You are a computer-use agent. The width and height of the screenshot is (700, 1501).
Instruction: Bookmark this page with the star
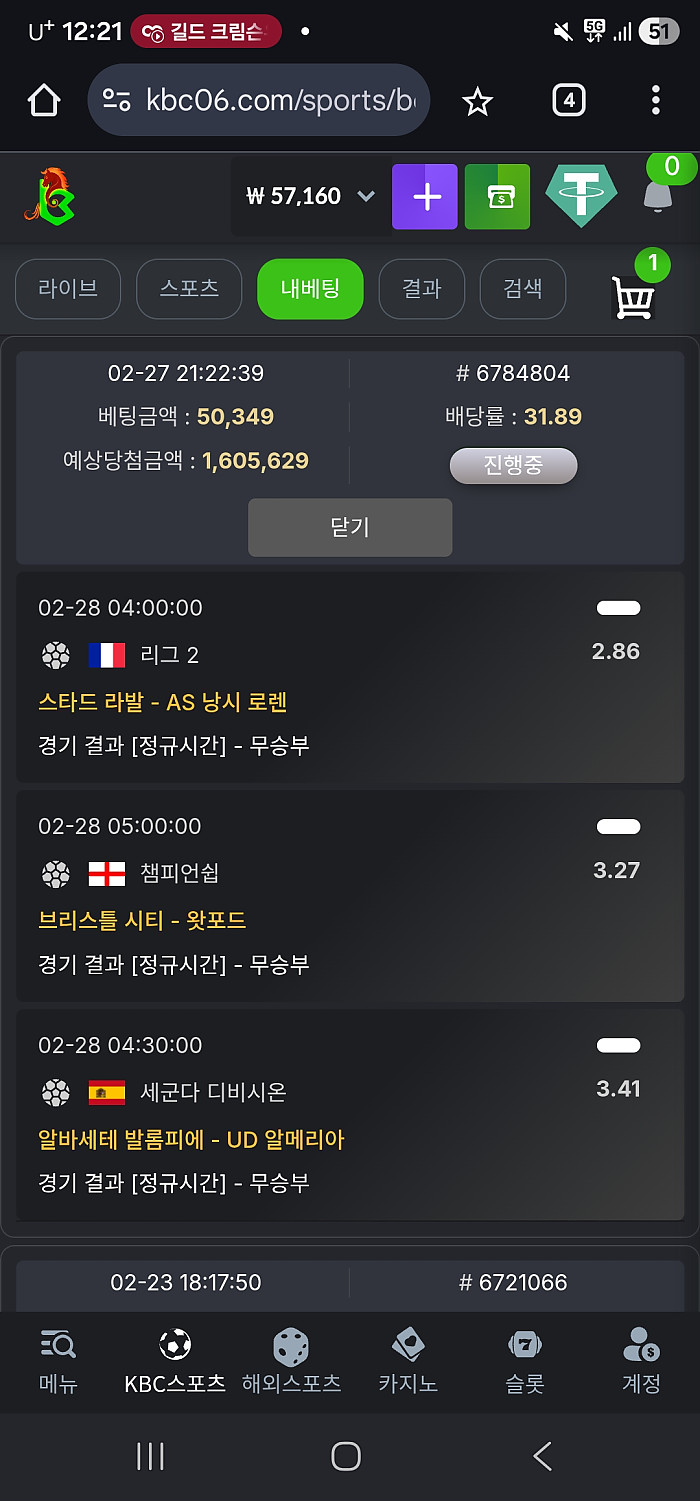coord(477,100)
